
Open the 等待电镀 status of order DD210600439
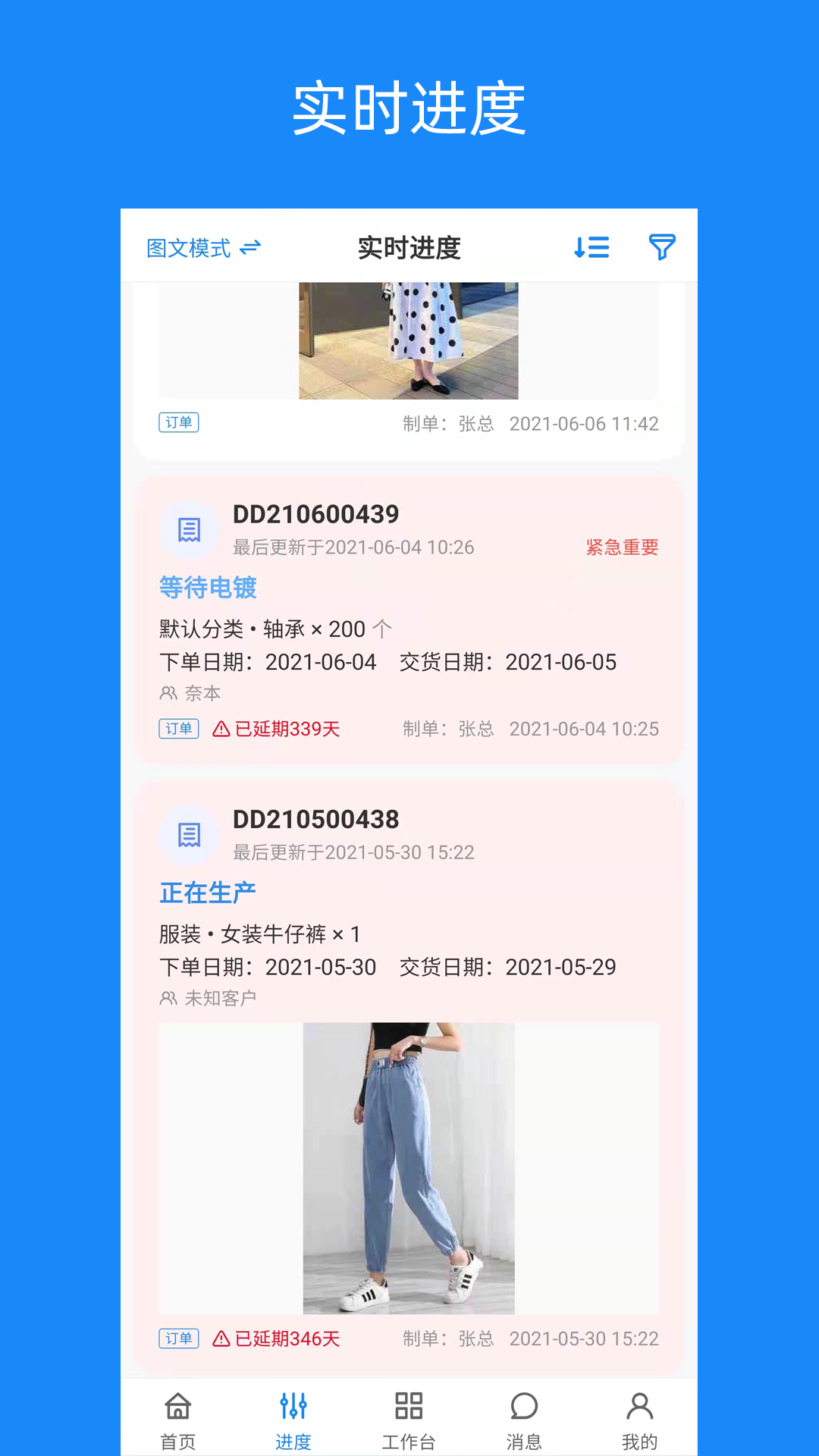point(208,588)
